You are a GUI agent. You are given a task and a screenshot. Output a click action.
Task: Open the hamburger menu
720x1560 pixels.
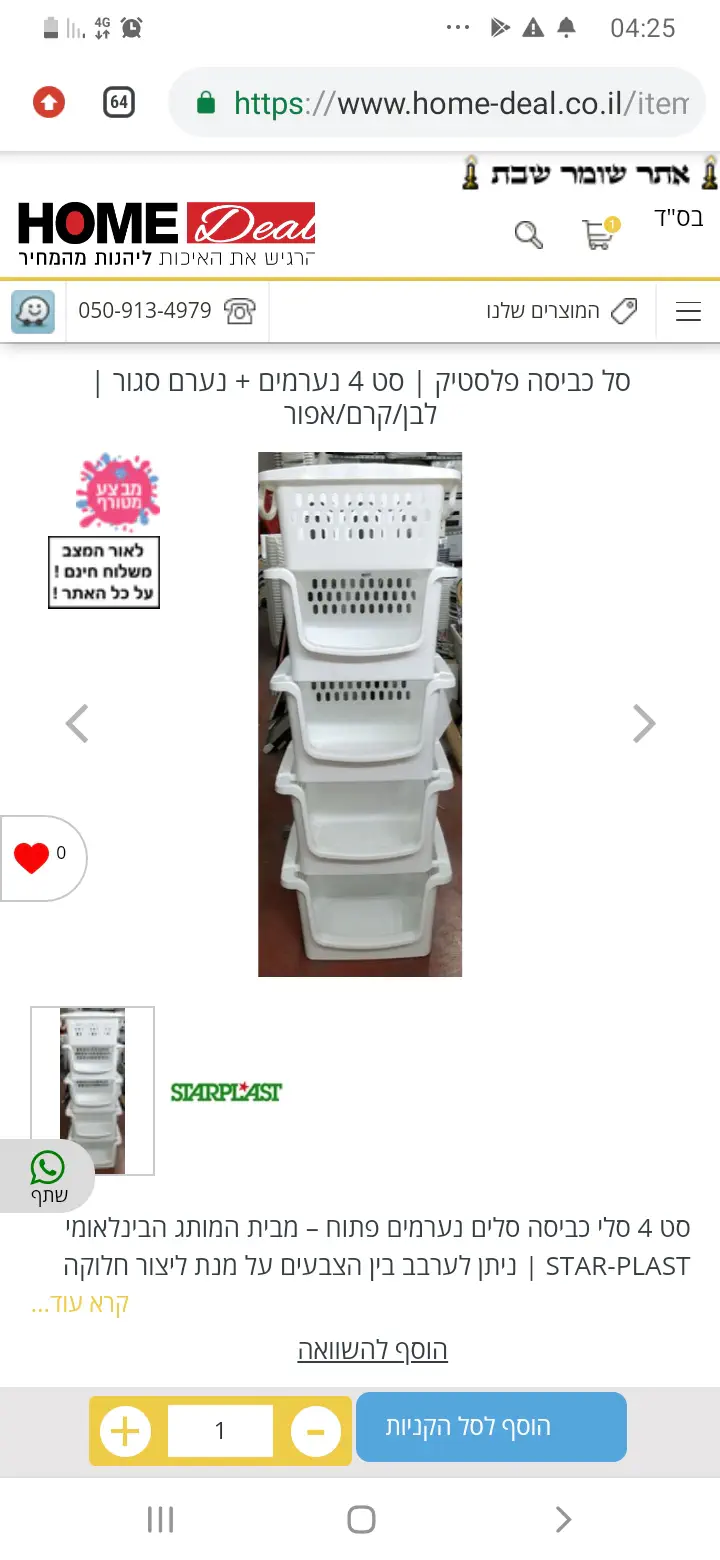688,312
